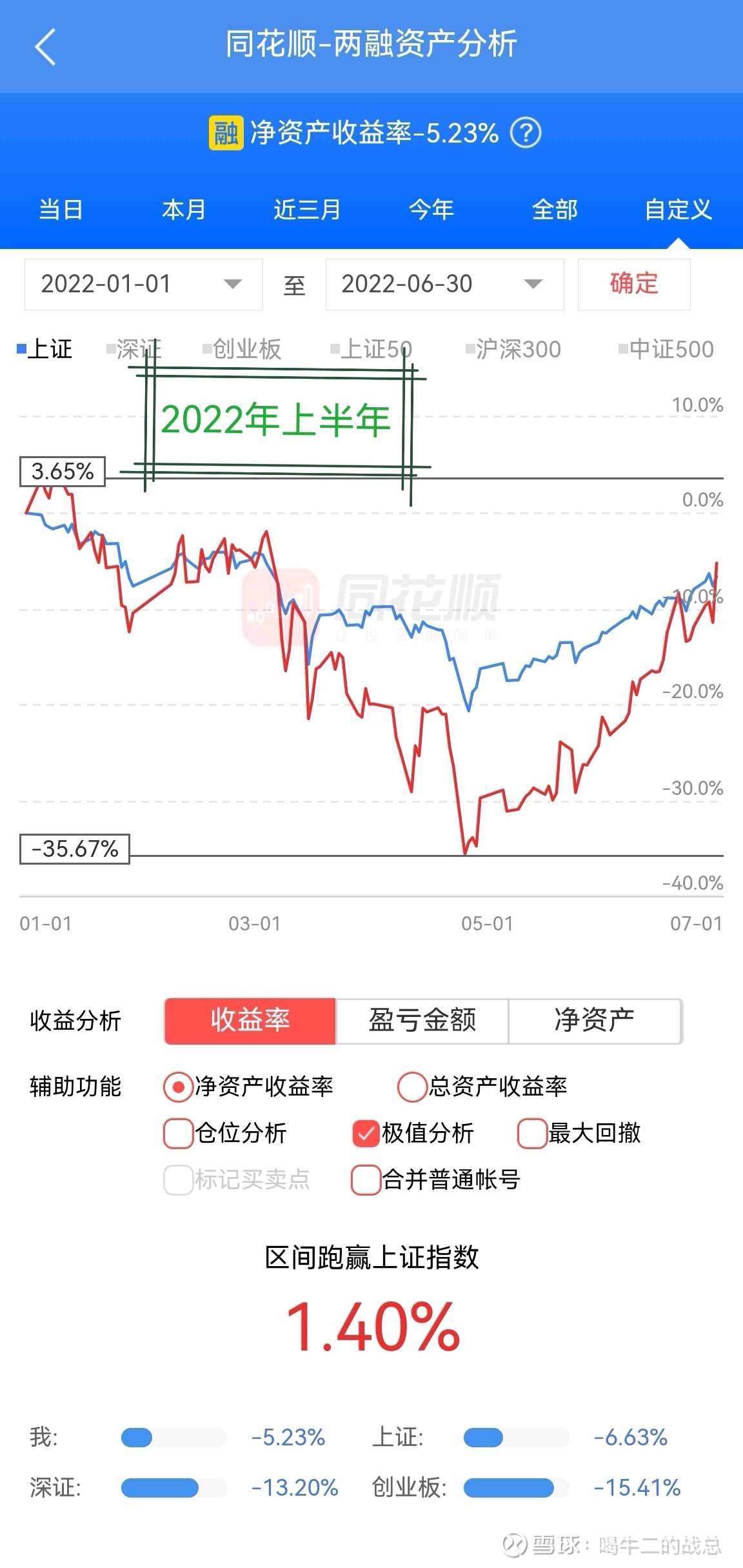This screenshot has width=743, height=1568.
Task: Select the 总资产收益率 radio button
Action: click(x=411, y=1086)
